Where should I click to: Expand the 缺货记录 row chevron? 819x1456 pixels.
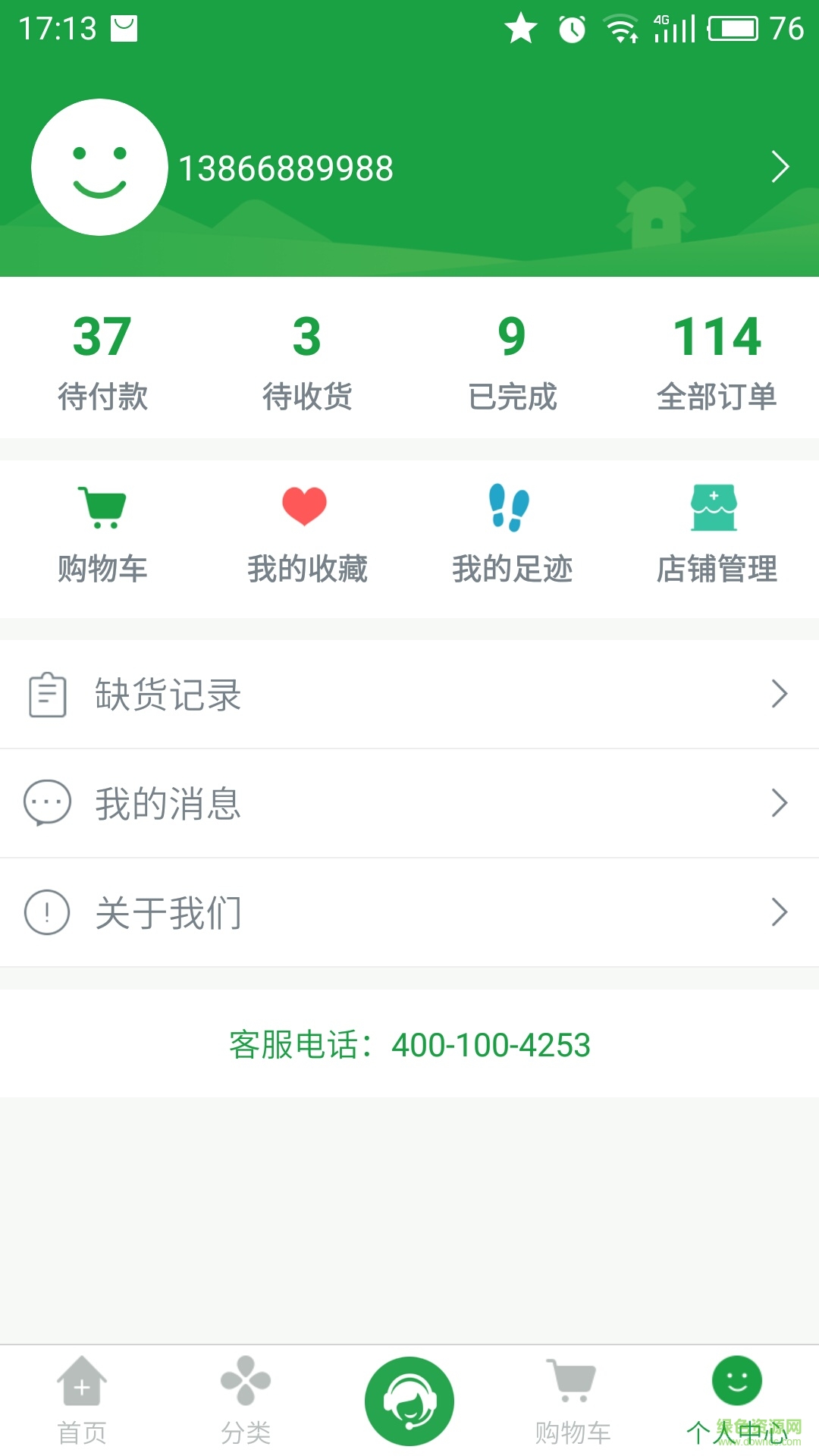(x=780, y=694)
